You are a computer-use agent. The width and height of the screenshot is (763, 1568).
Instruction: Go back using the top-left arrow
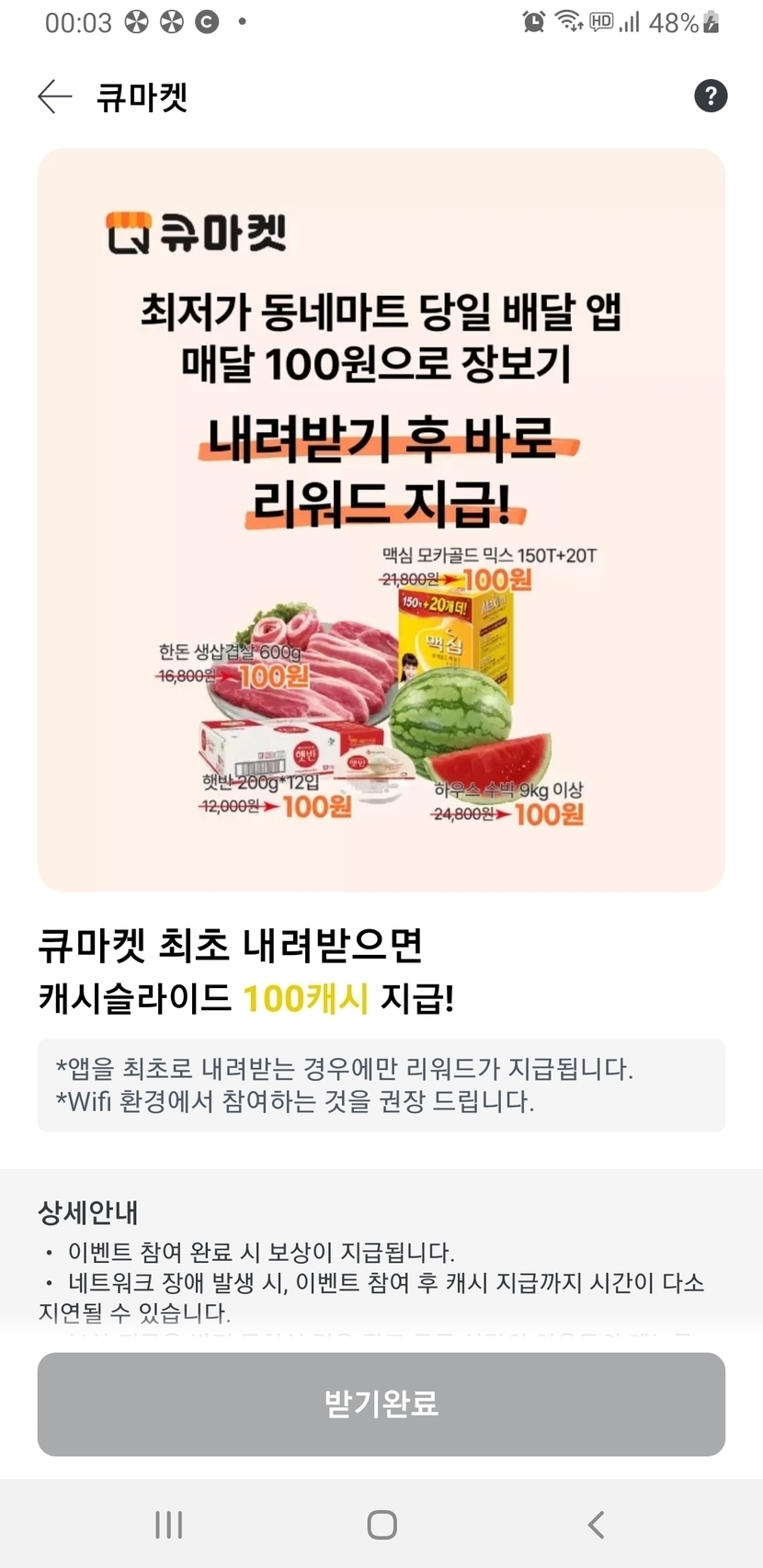pos(54,97)
